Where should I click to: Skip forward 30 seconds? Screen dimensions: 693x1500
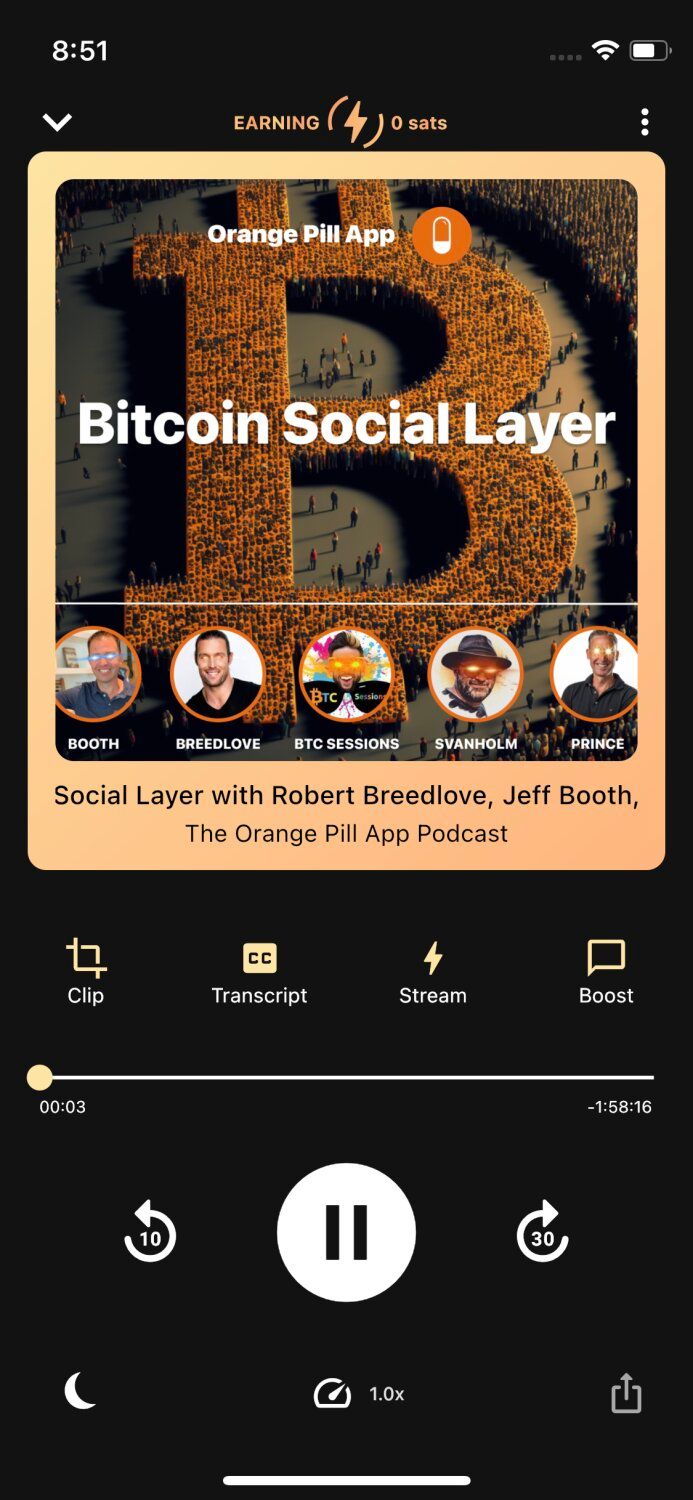pos(542,1232)
